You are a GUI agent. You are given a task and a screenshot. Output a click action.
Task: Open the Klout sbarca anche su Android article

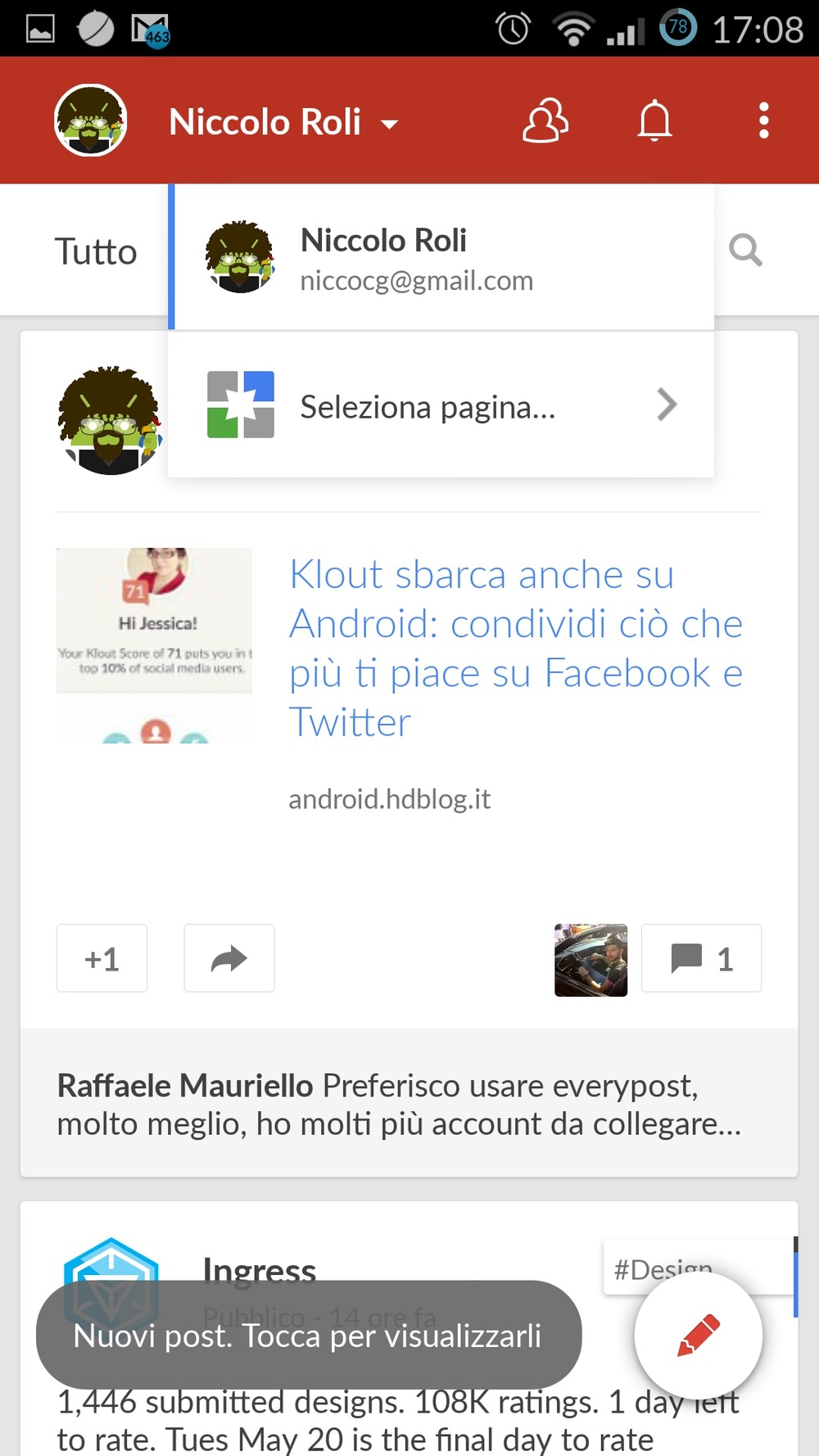[516, 648]
